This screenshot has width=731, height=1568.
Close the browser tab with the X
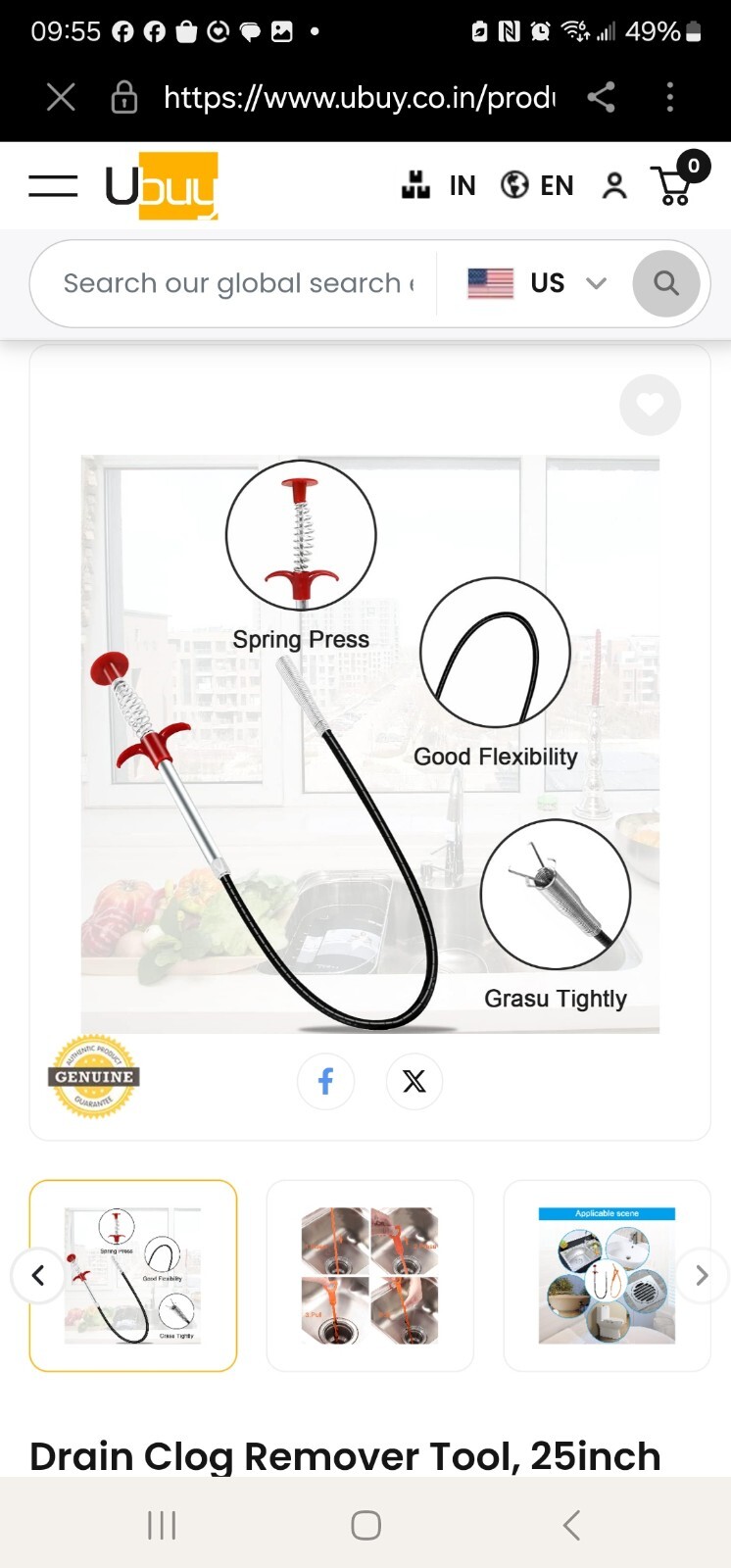pos(61,97)
